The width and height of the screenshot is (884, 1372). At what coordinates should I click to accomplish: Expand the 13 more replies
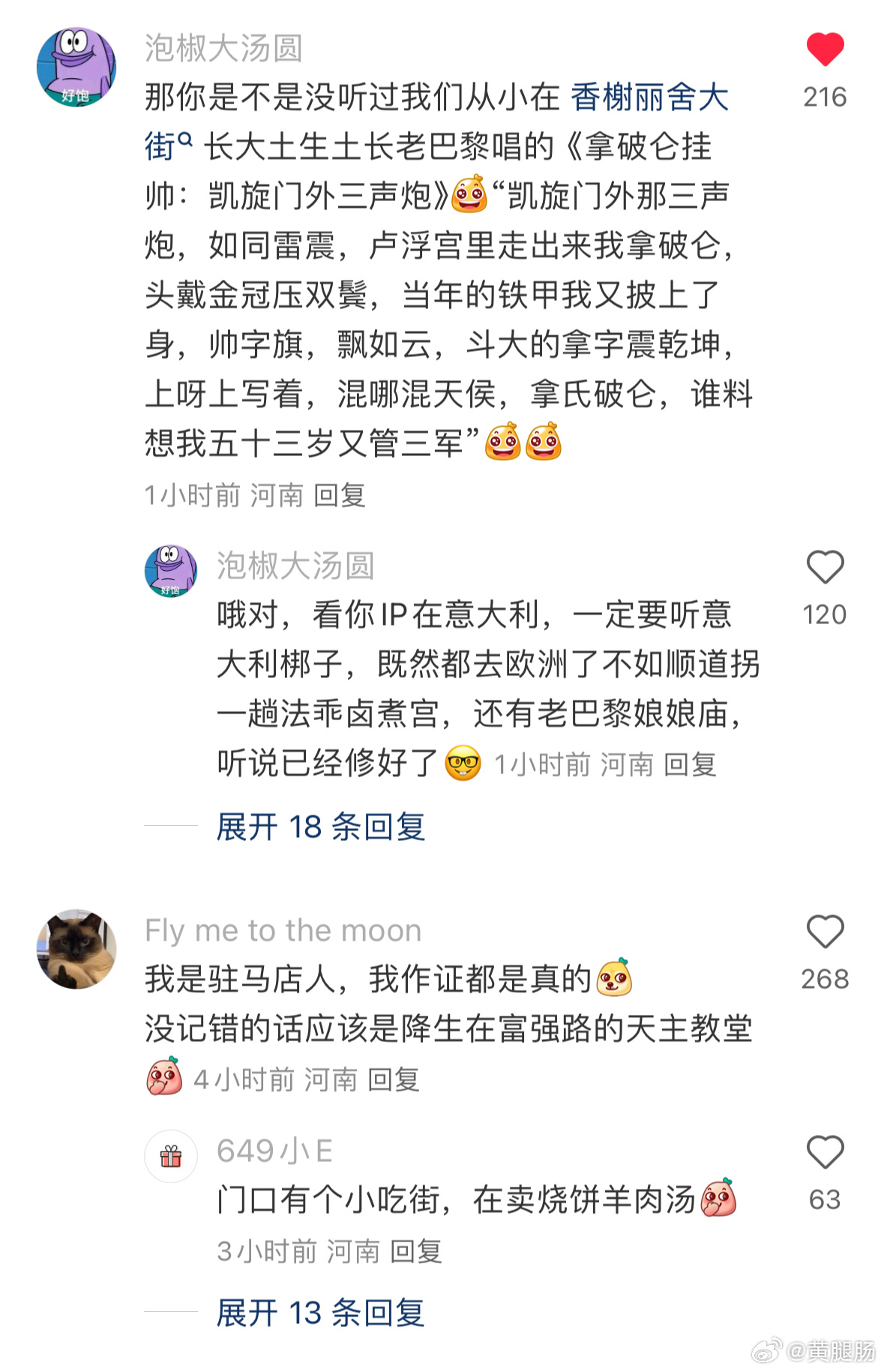point(321,1313)
